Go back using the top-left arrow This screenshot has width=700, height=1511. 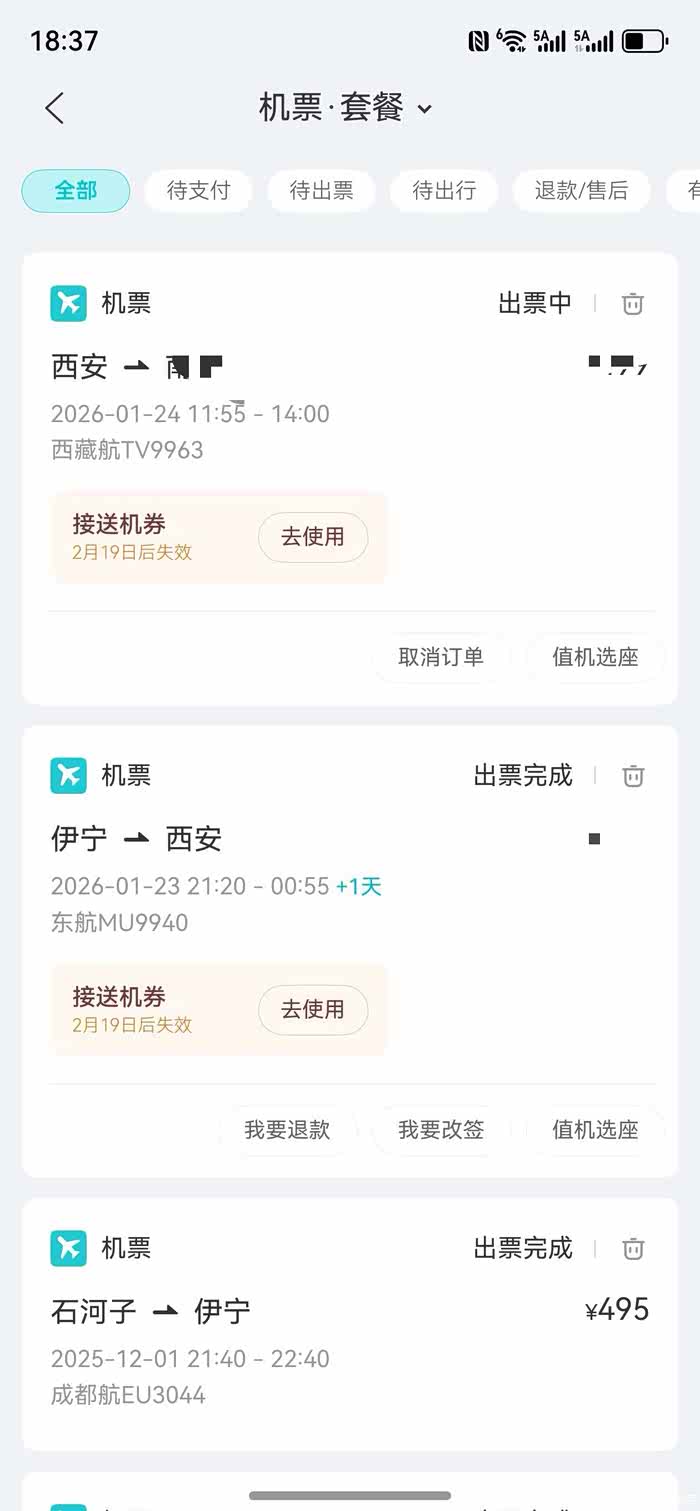55,108
